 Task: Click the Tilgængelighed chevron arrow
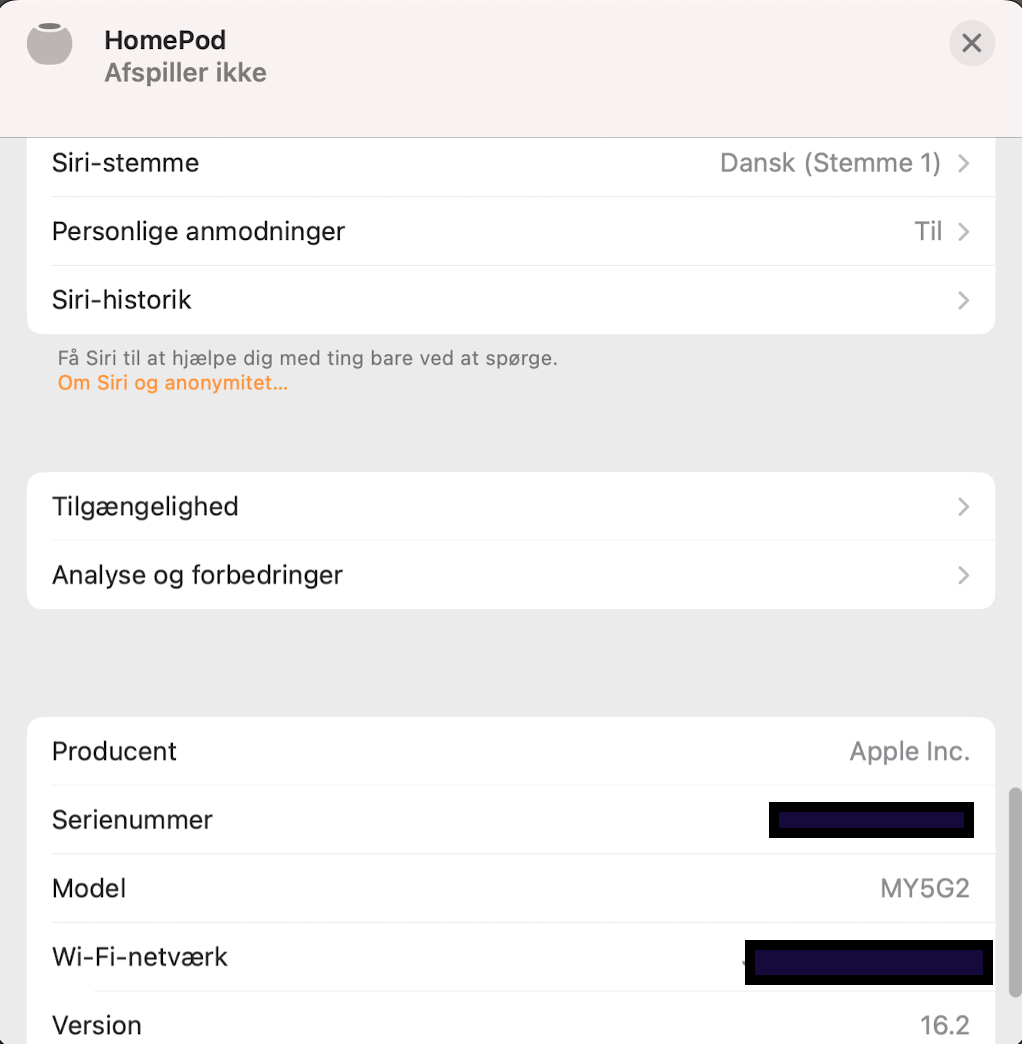pyautogui.click(x=963, y=506)
